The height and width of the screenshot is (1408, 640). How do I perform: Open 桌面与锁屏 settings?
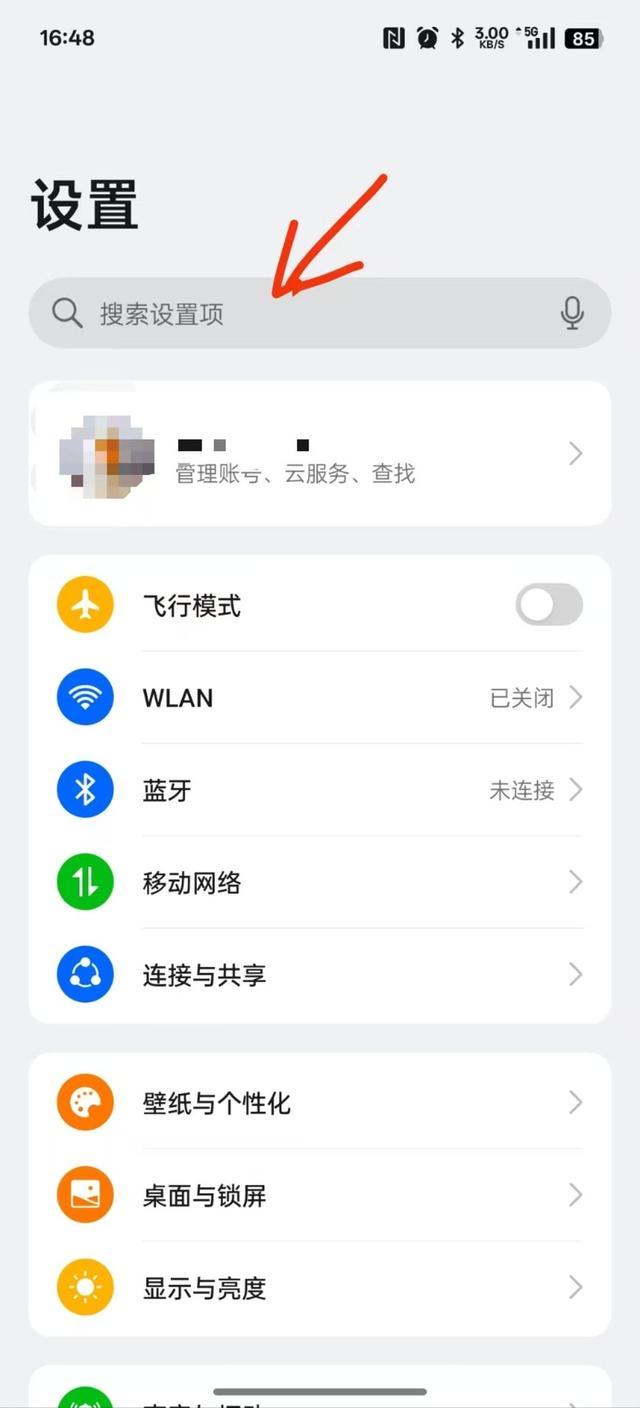(x=320, y=1195)
